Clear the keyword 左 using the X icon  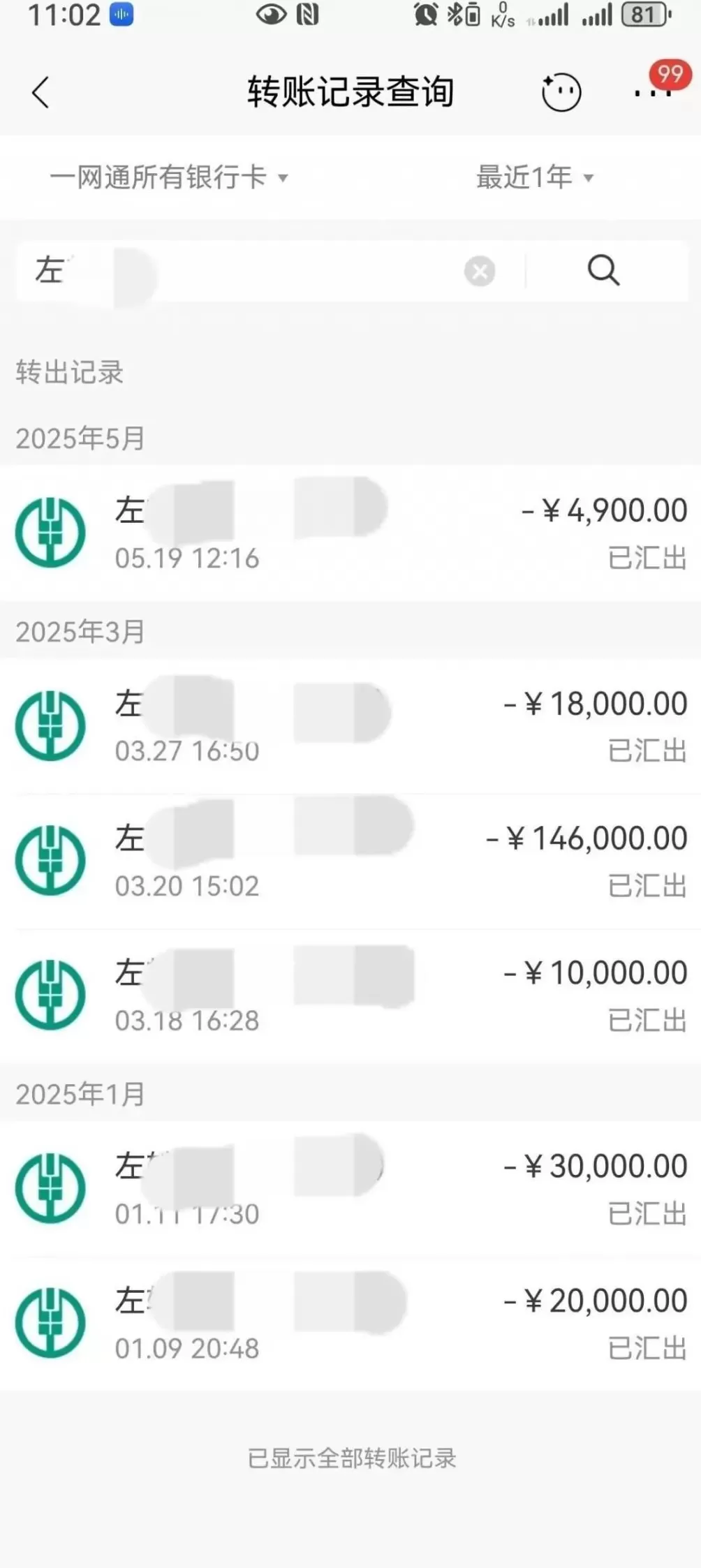(x=478, y=271)
